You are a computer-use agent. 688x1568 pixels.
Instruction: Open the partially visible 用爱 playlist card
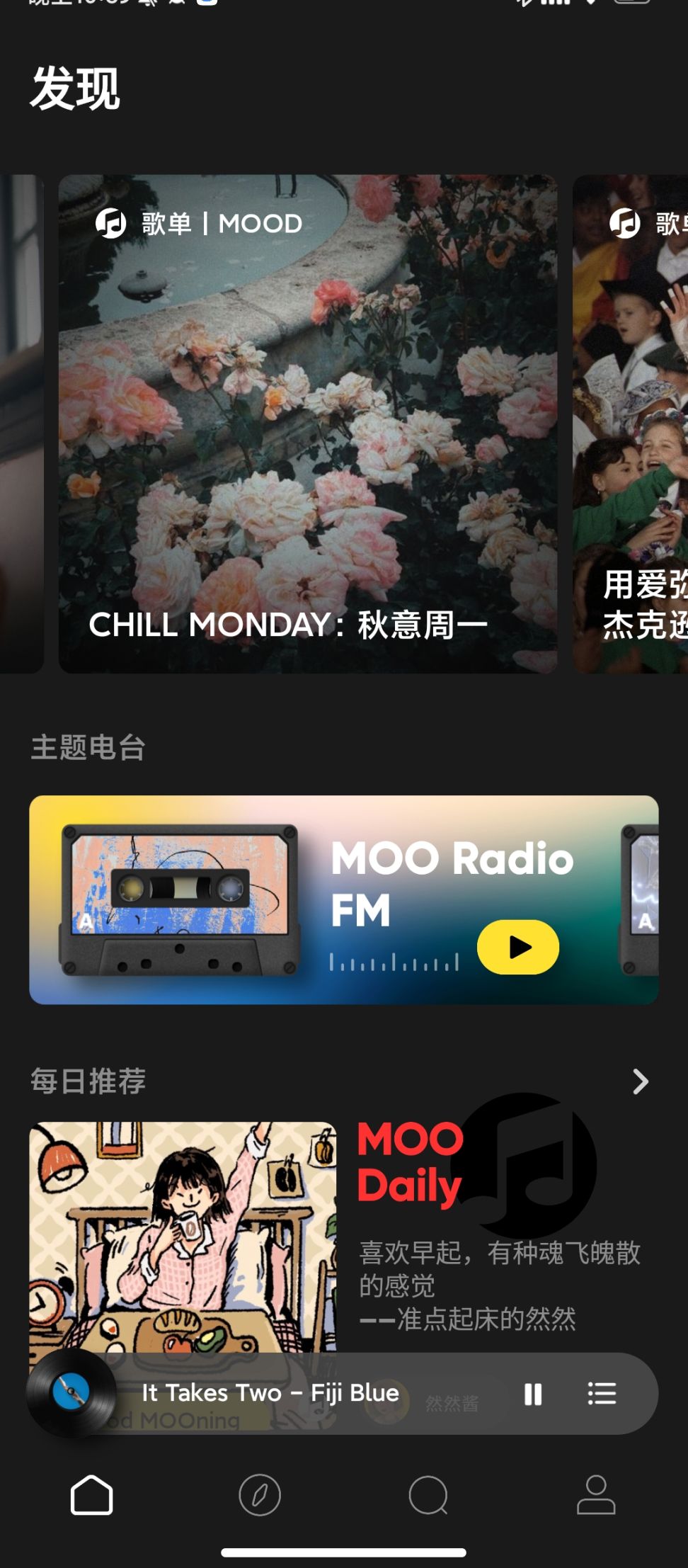tap(631, 424)
